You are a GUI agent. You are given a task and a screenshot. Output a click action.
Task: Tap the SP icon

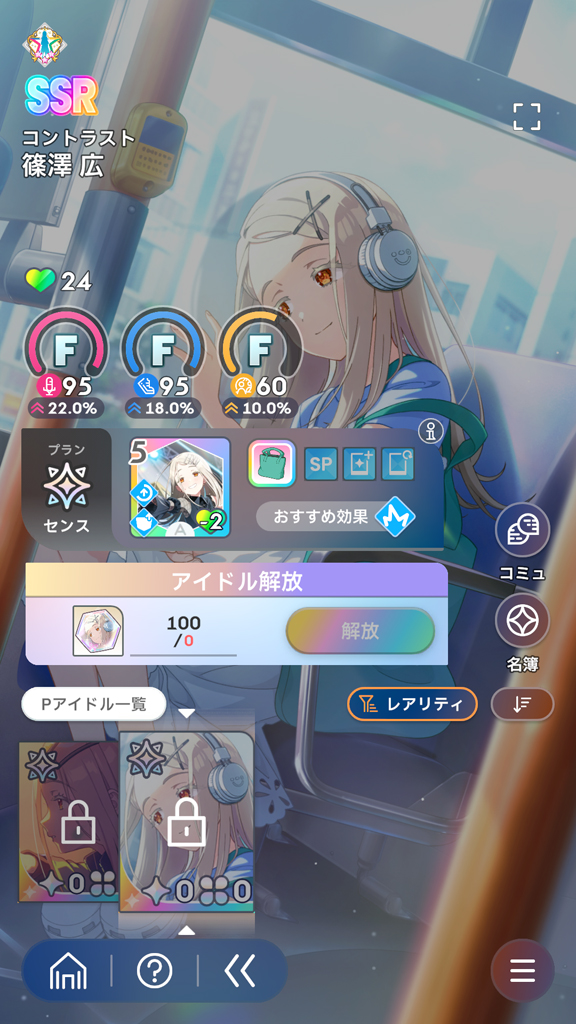pos(321,464)
